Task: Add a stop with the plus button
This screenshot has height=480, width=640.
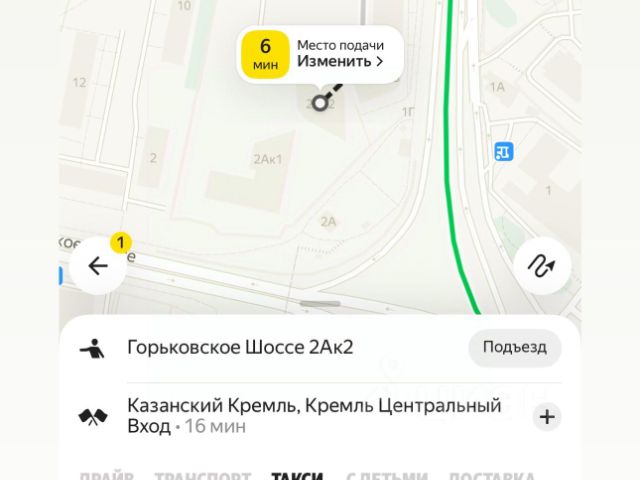Action: point(546,417)
